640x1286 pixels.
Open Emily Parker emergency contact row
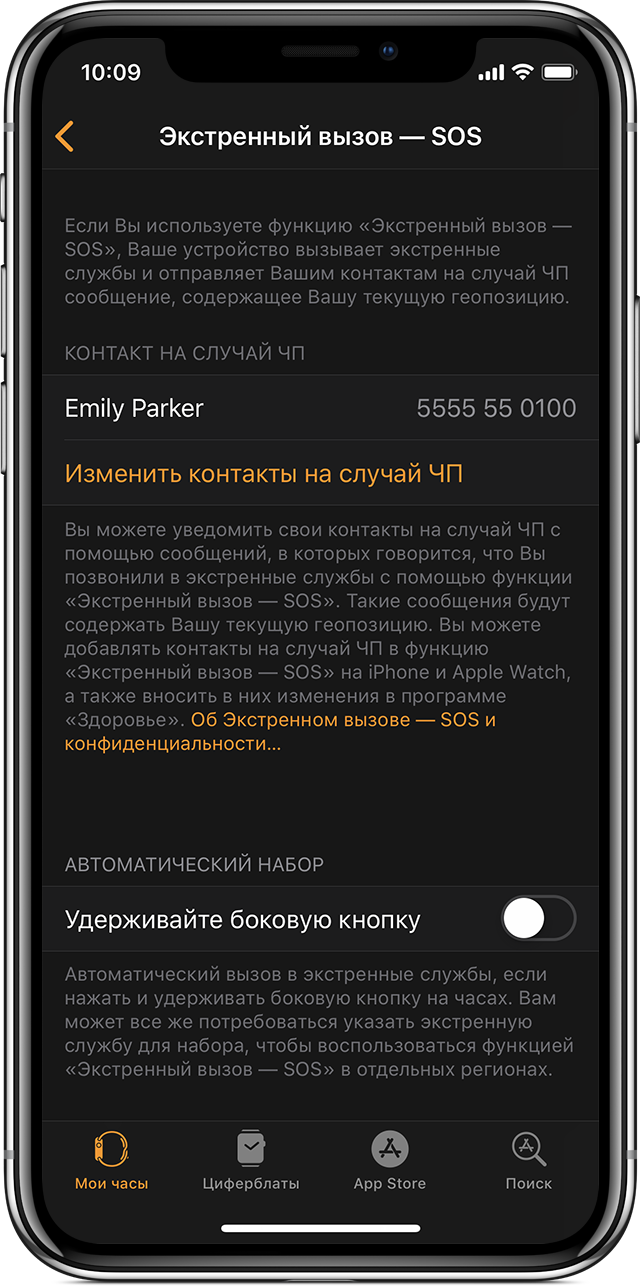pos(320,408)
